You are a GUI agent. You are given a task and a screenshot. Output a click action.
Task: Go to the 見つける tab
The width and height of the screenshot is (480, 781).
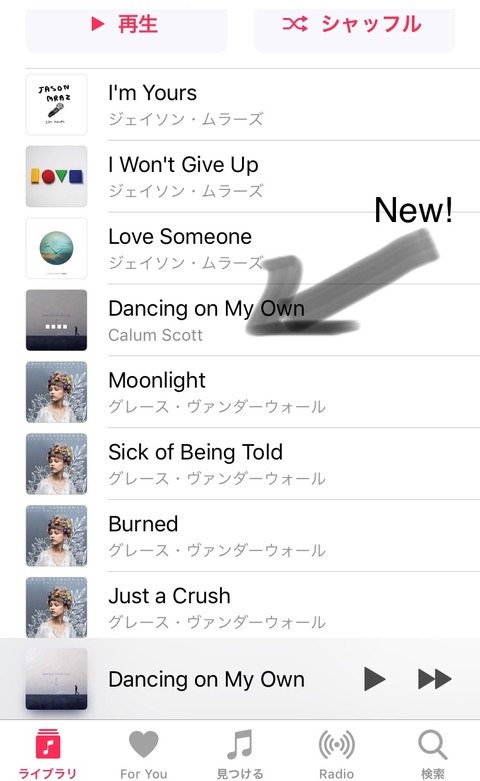(x=240, y=753)
